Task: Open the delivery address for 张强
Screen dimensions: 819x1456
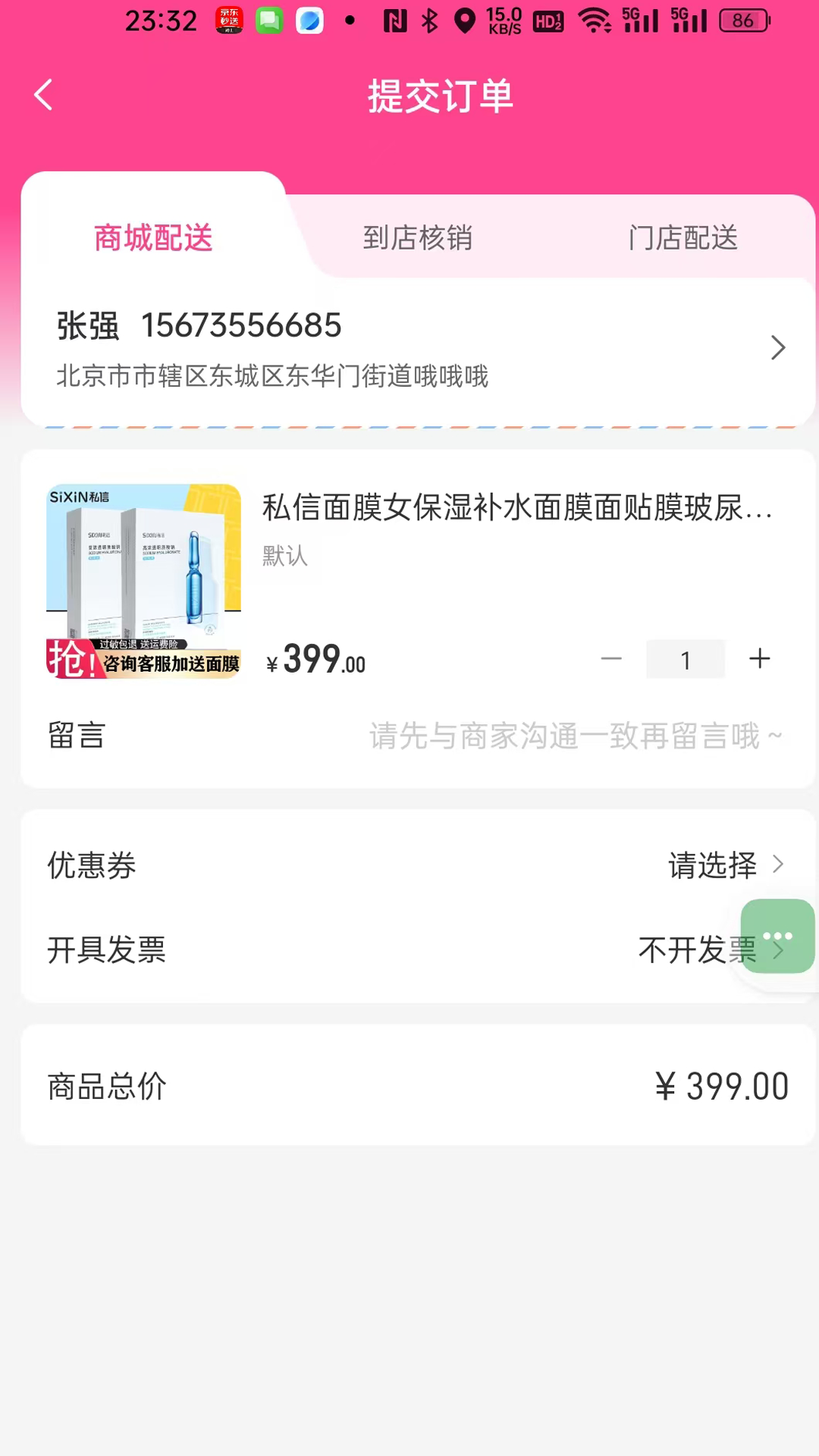Action: pos(417,349)
